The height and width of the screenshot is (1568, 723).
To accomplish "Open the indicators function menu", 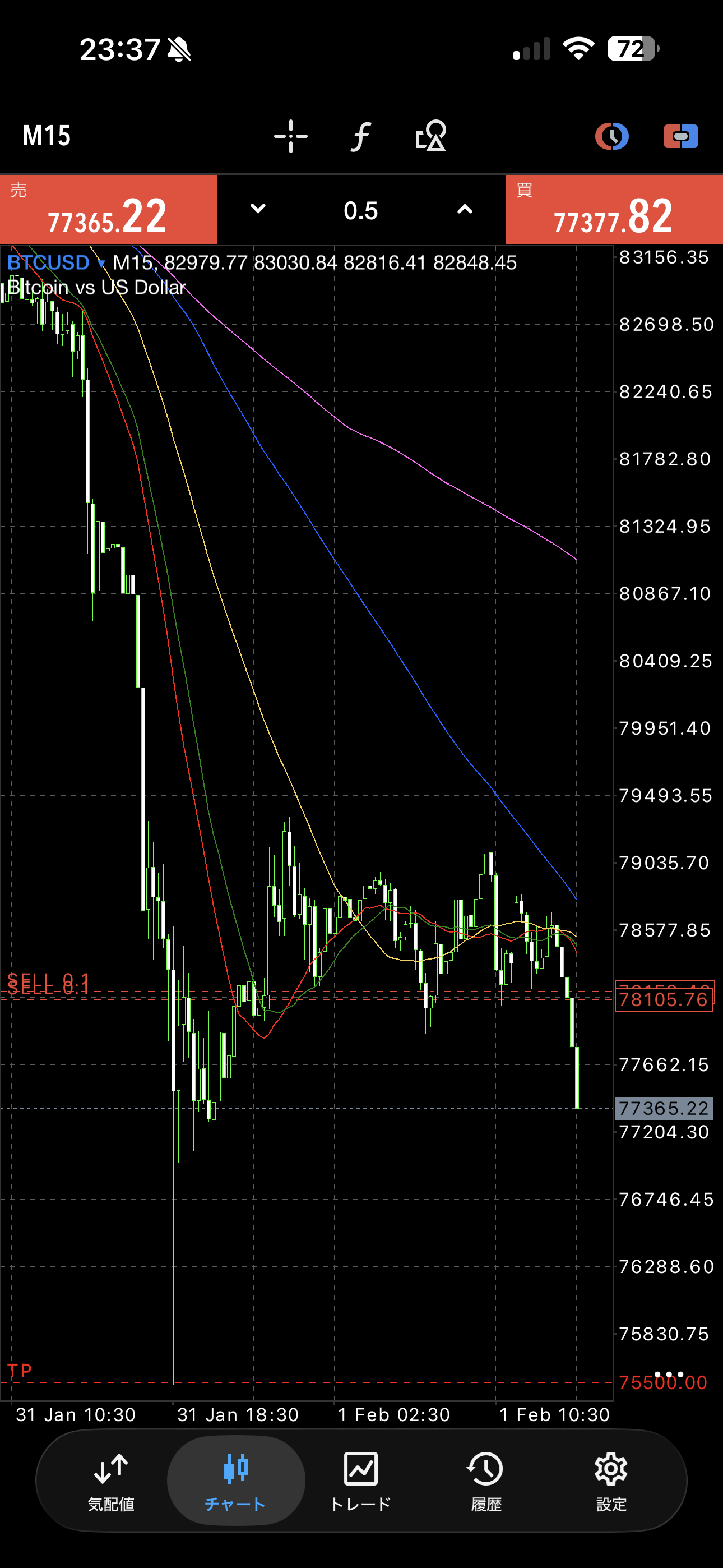I will click(x=361, y=136).
